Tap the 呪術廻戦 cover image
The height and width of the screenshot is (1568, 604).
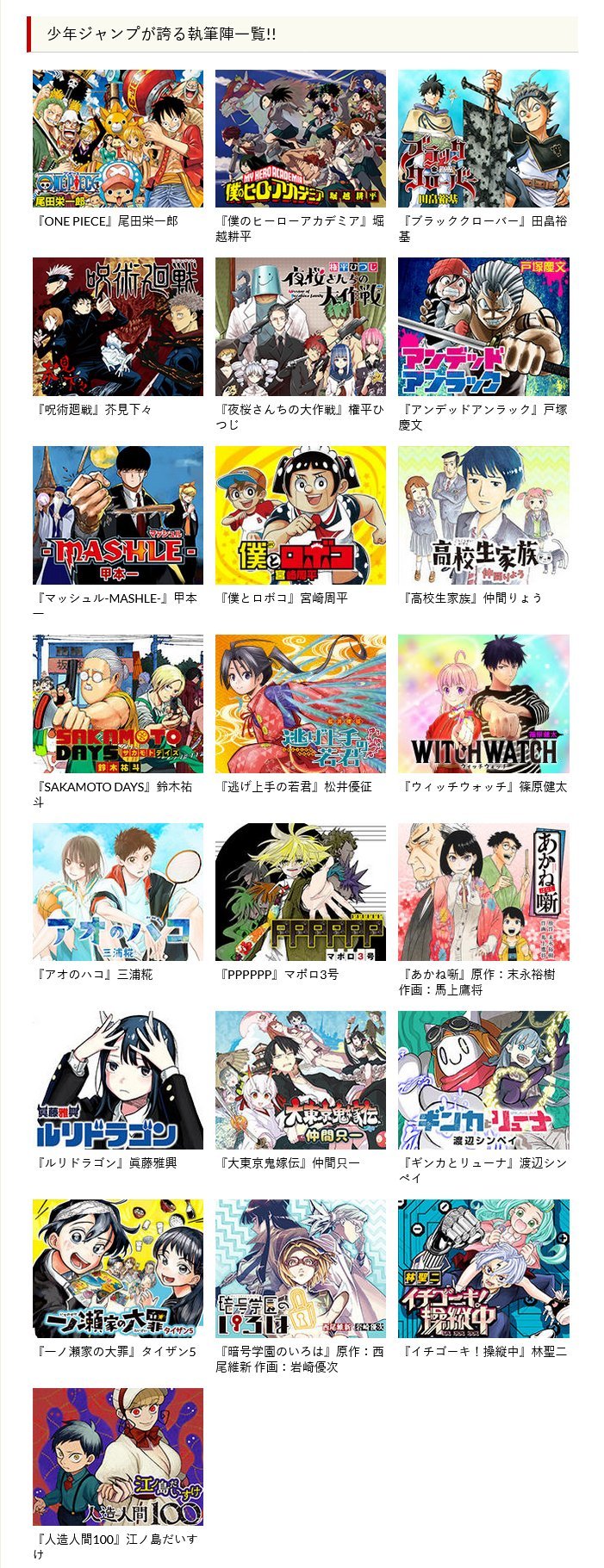coord(118,326)
